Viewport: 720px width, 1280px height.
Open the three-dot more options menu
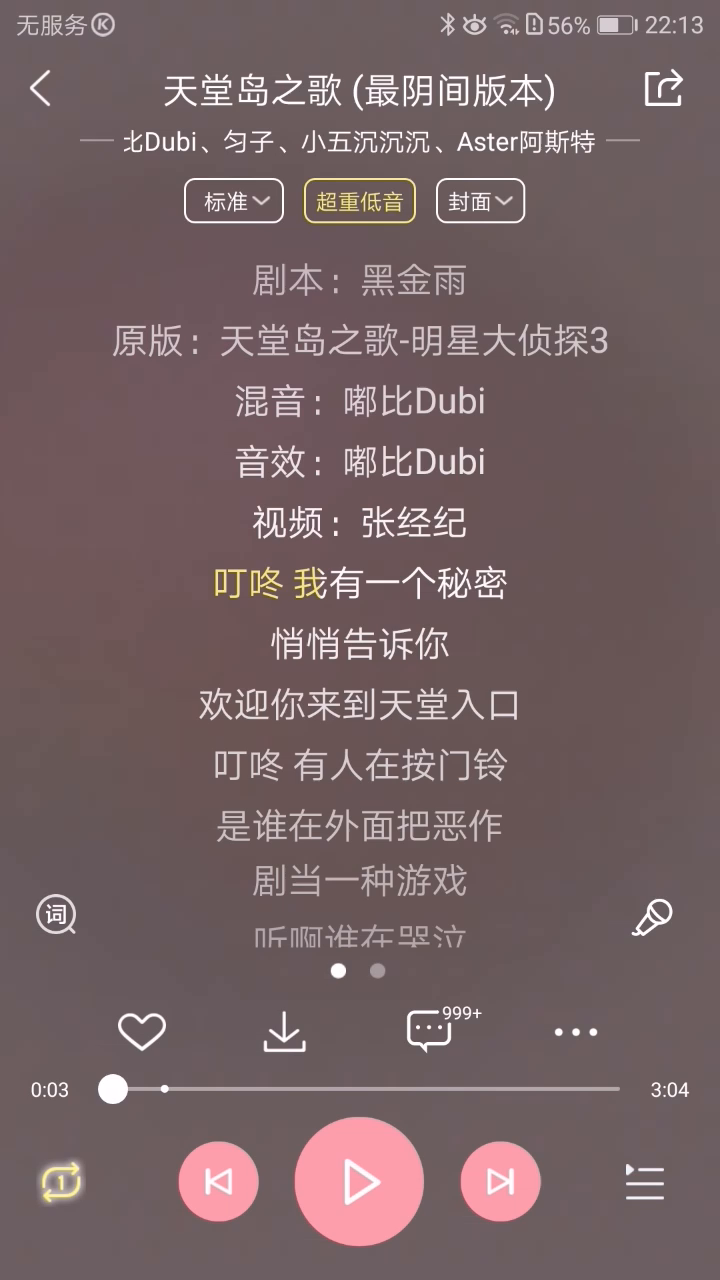click(x=576, y=1031)
